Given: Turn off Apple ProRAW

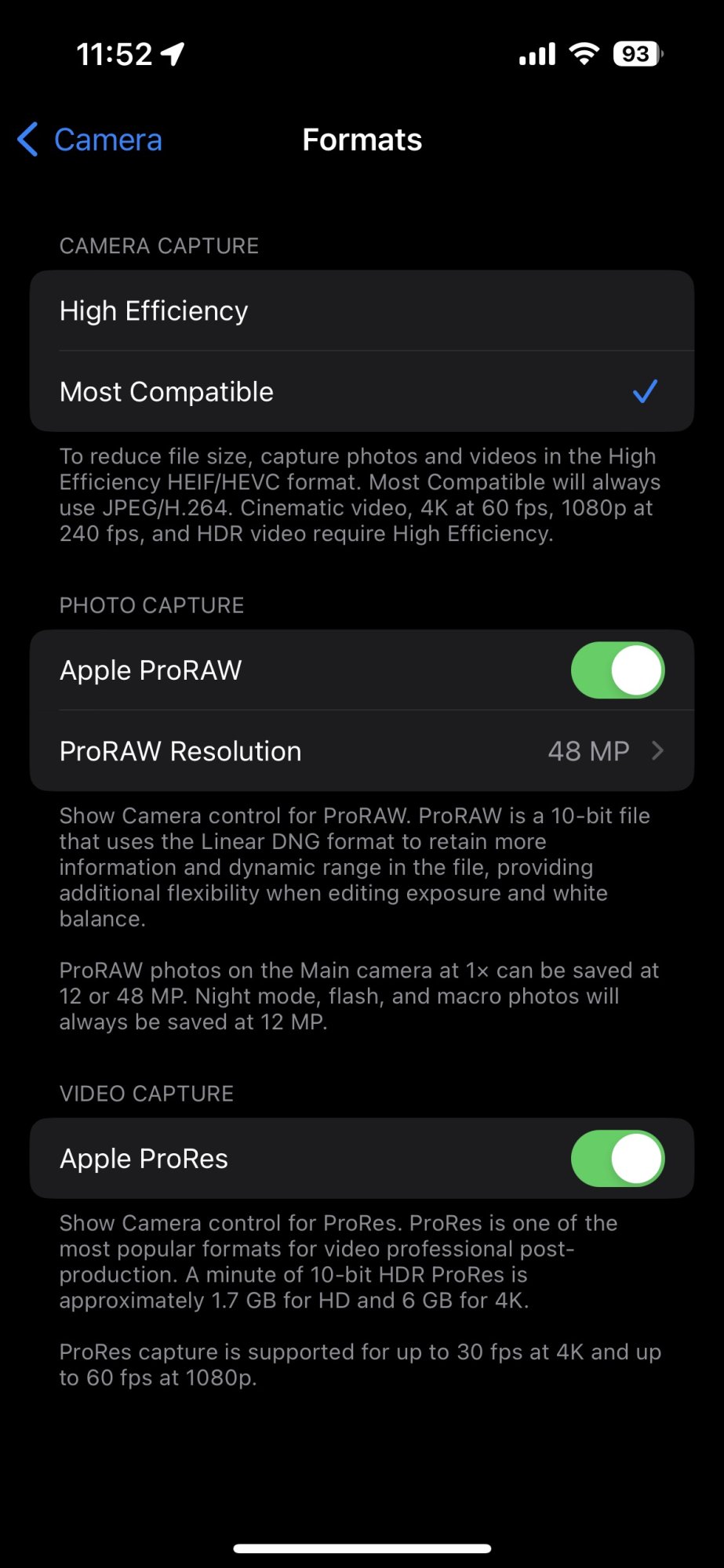Looking at the screenshot, I should click(x=617, y=670).
